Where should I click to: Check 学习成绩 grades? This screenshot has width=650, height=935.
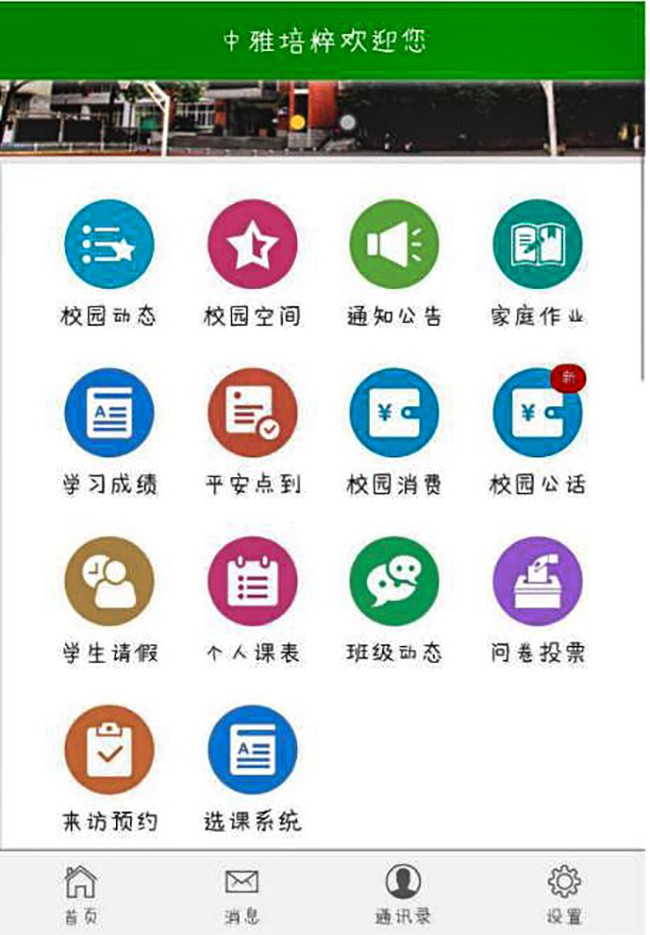tap(109, 413)
